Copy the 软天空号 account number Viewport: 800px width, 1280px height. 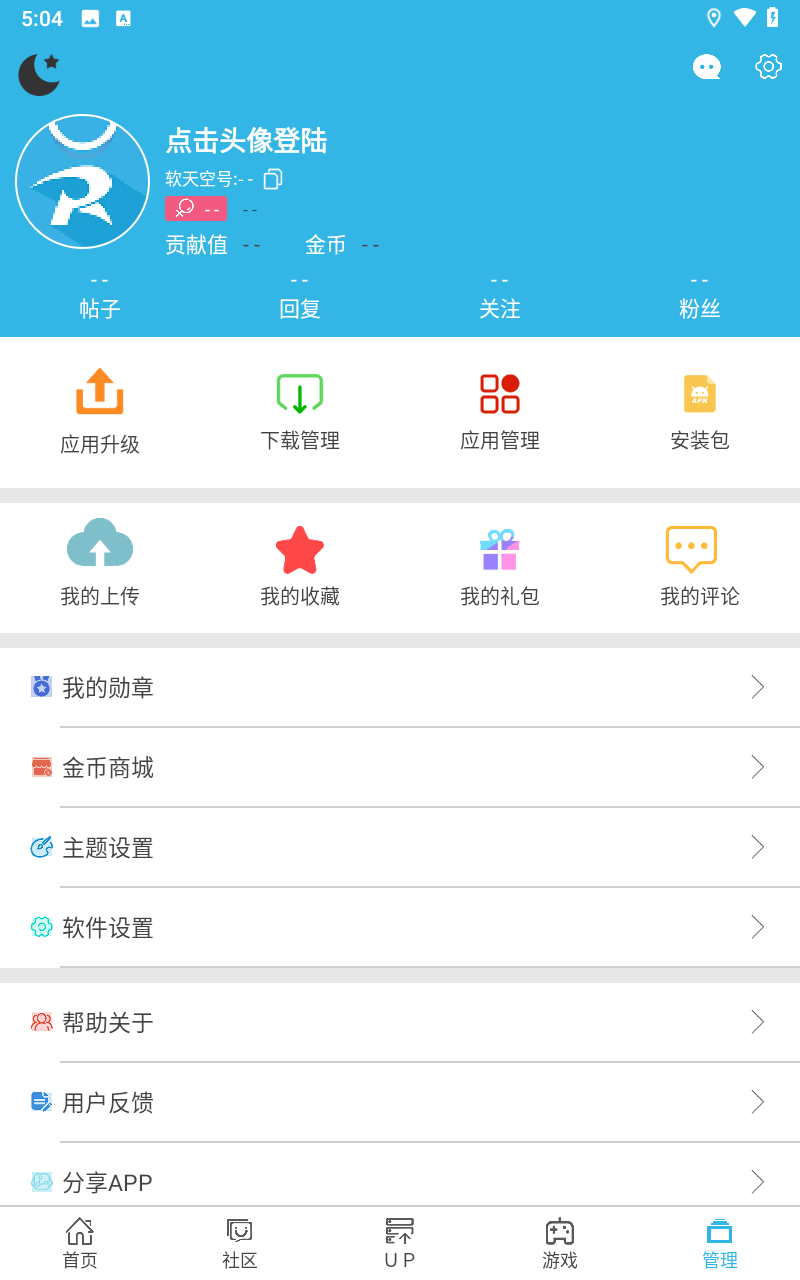pos(273,179)
